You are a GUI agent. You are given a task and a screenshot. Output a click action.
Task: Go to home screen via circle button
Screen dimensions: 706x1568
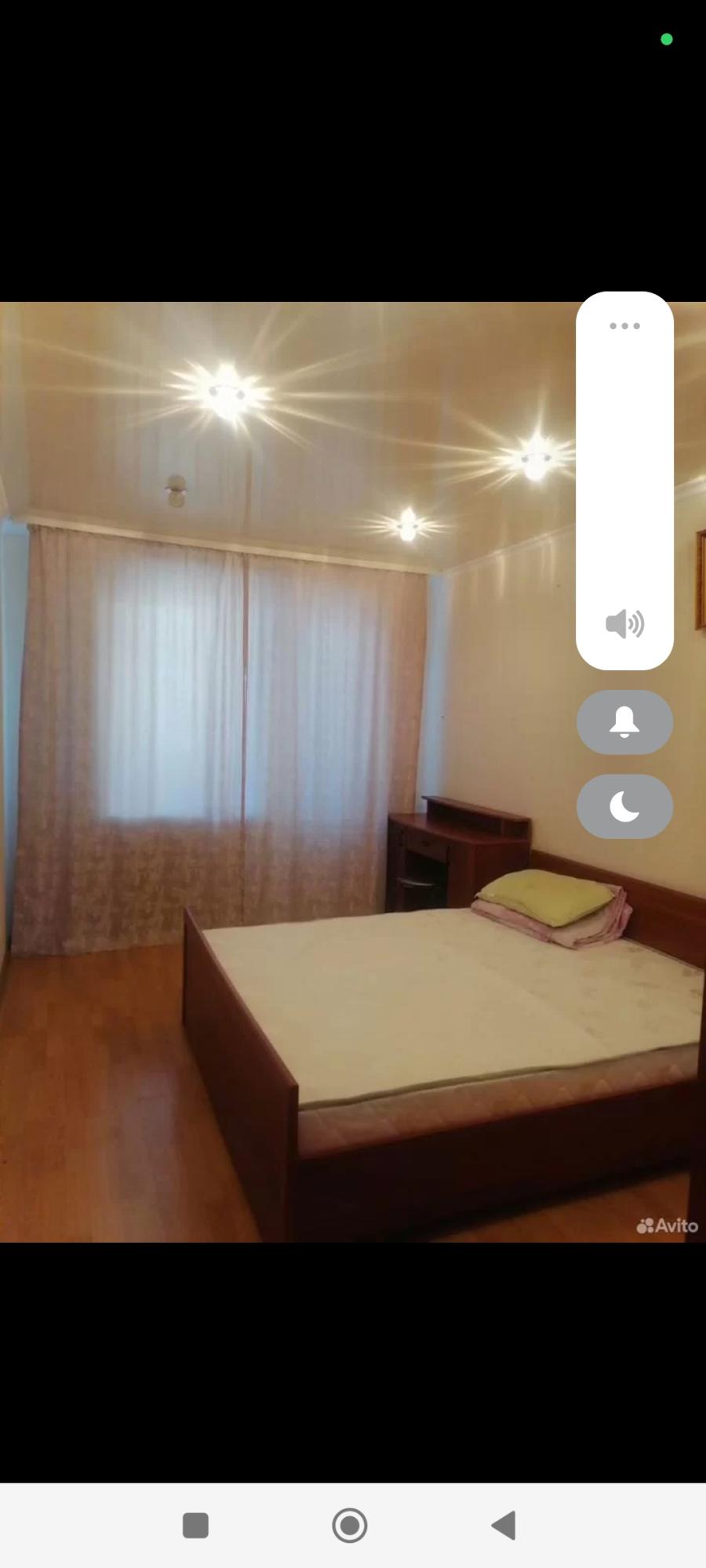point(350,1526)
